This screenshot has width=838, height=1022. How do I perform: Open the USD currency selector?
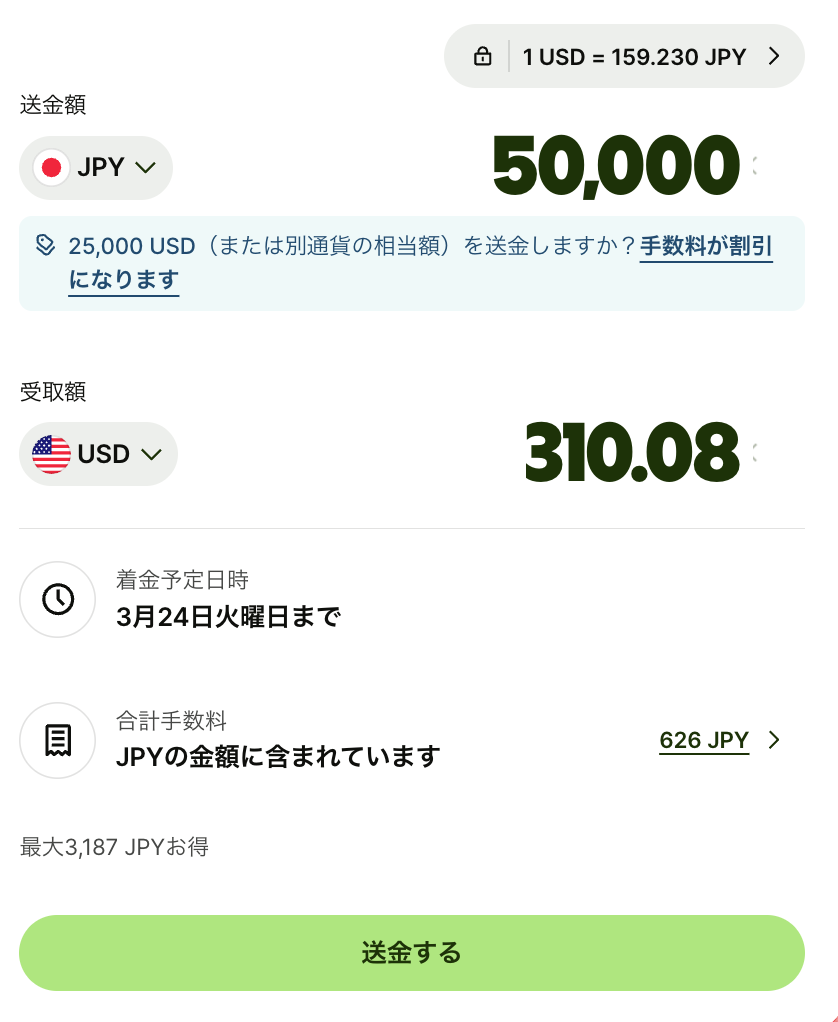(x=98, y=454)
